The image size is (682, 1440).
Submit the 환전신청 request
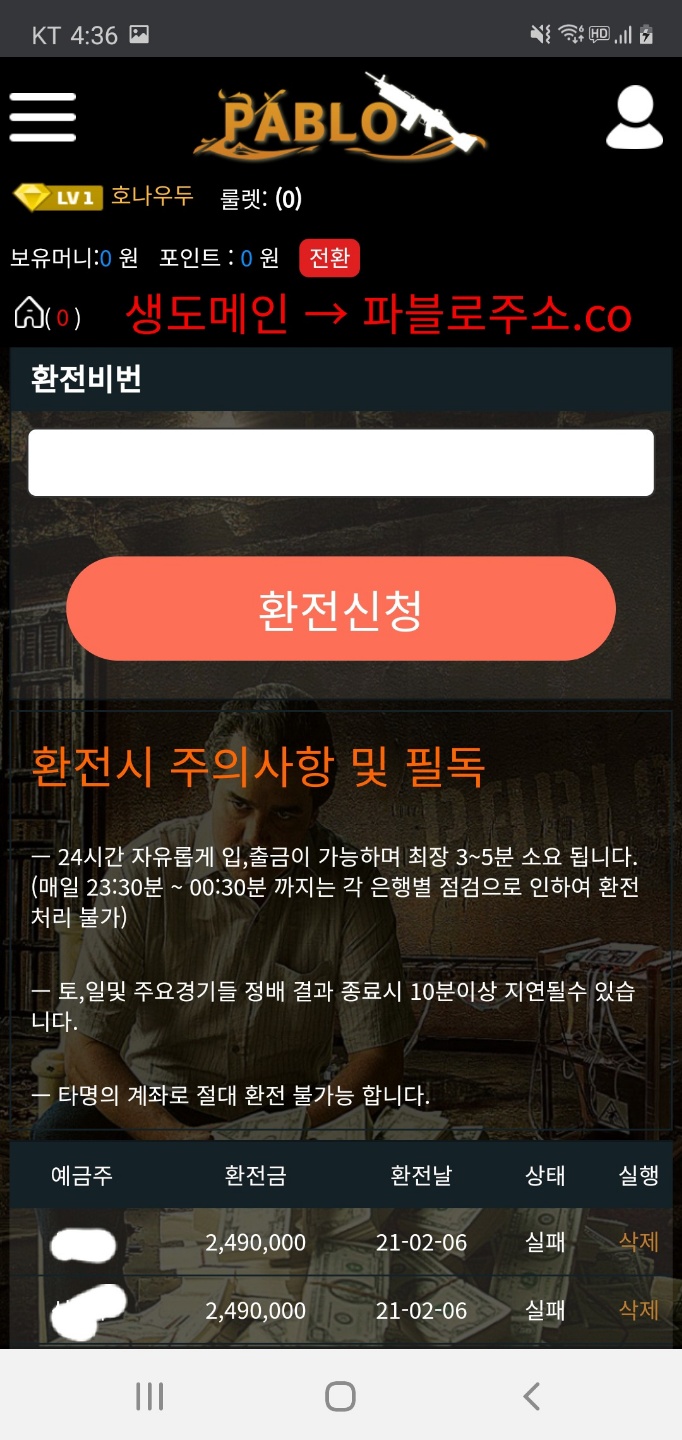click(x=341, y=609)
